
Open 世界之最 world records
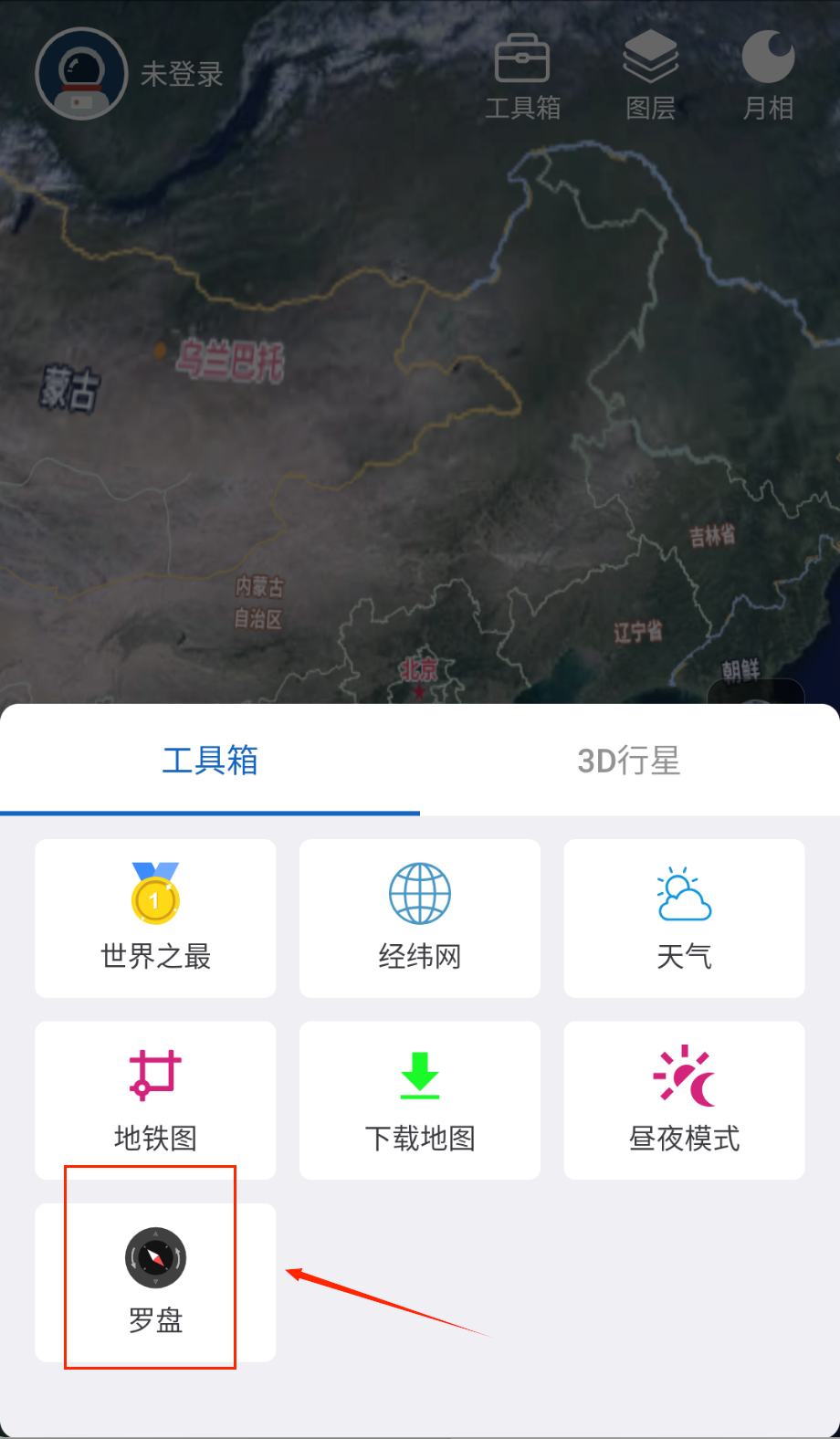tap(155, 918)
